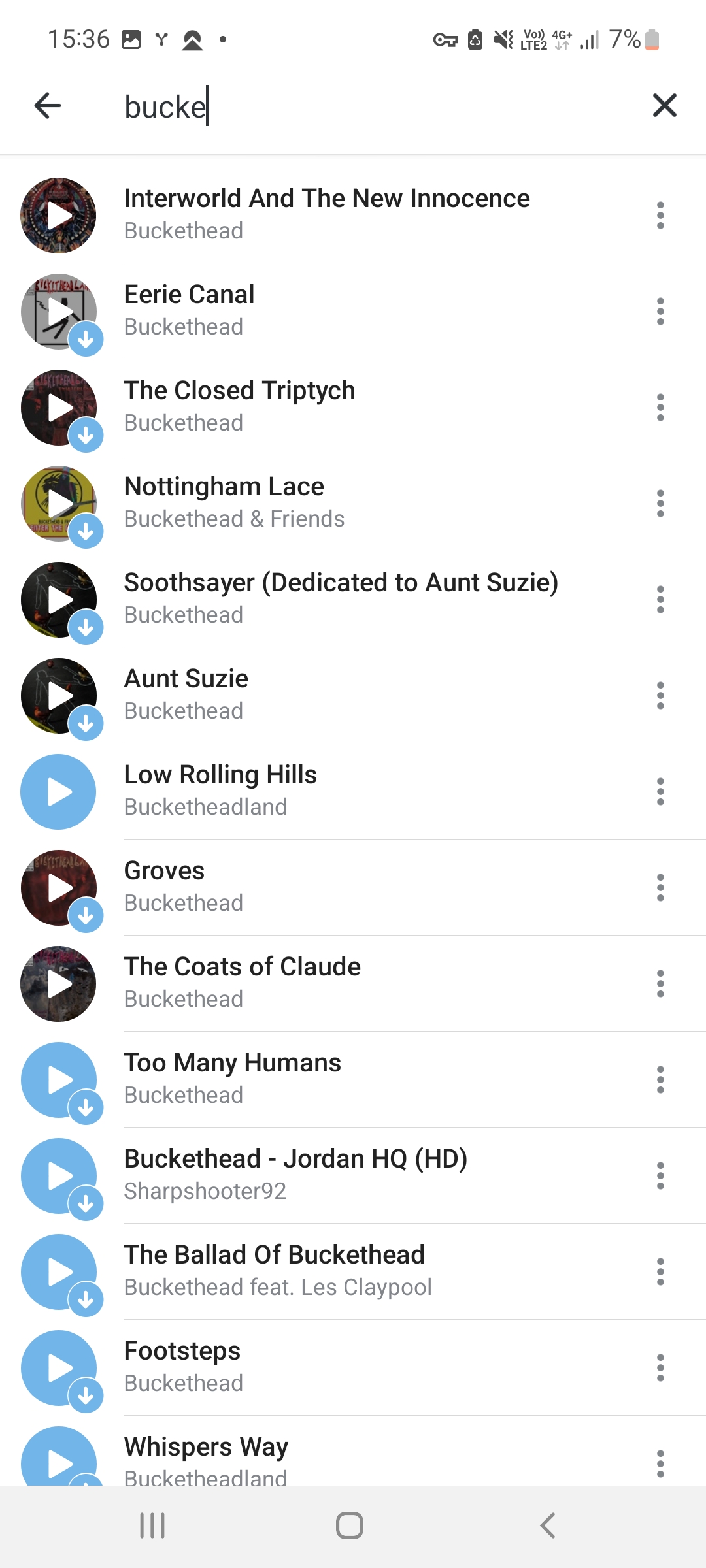Open overflow menu for Nottingham Lace

pyautogui.click(x=660, y=504)
